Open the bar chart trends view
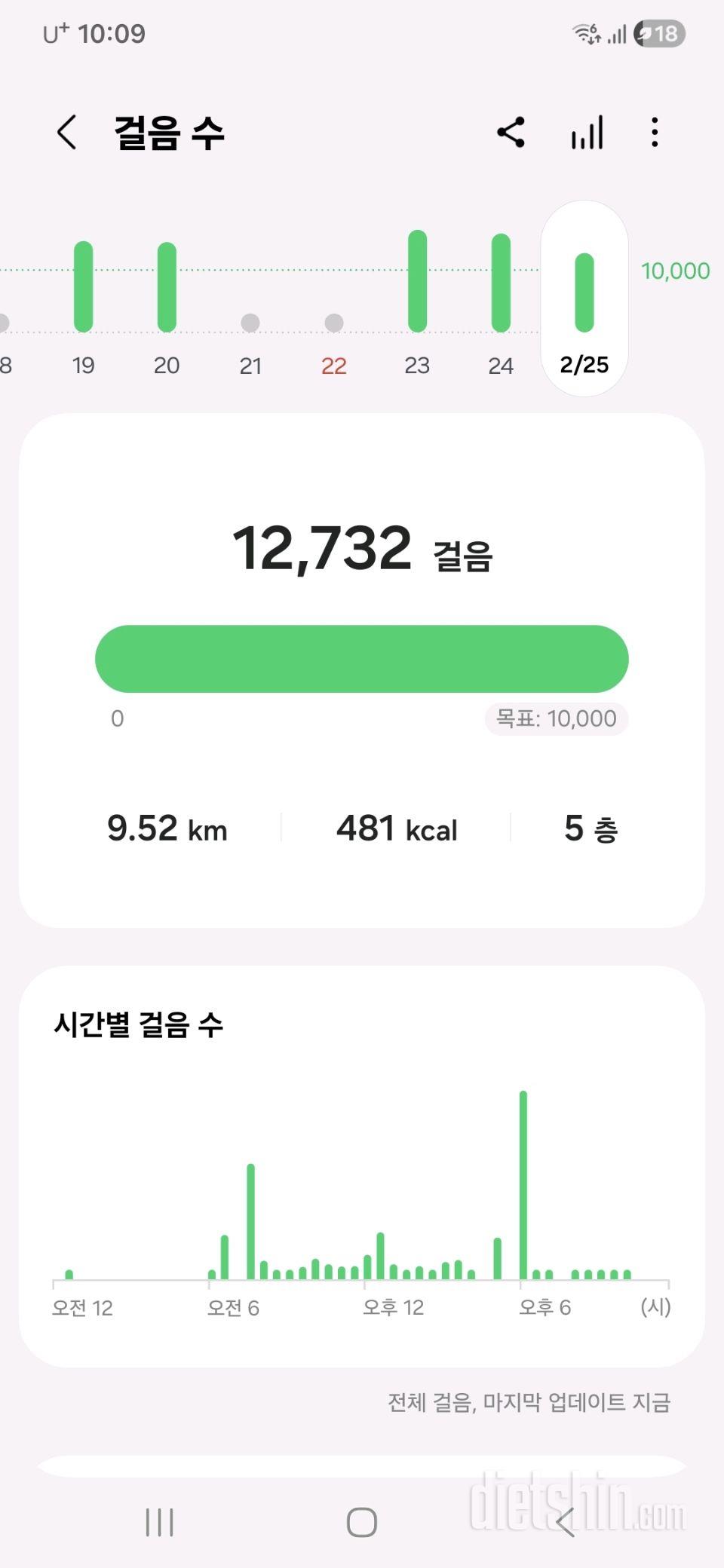The image size is (724, 1568). pos(586,131)
